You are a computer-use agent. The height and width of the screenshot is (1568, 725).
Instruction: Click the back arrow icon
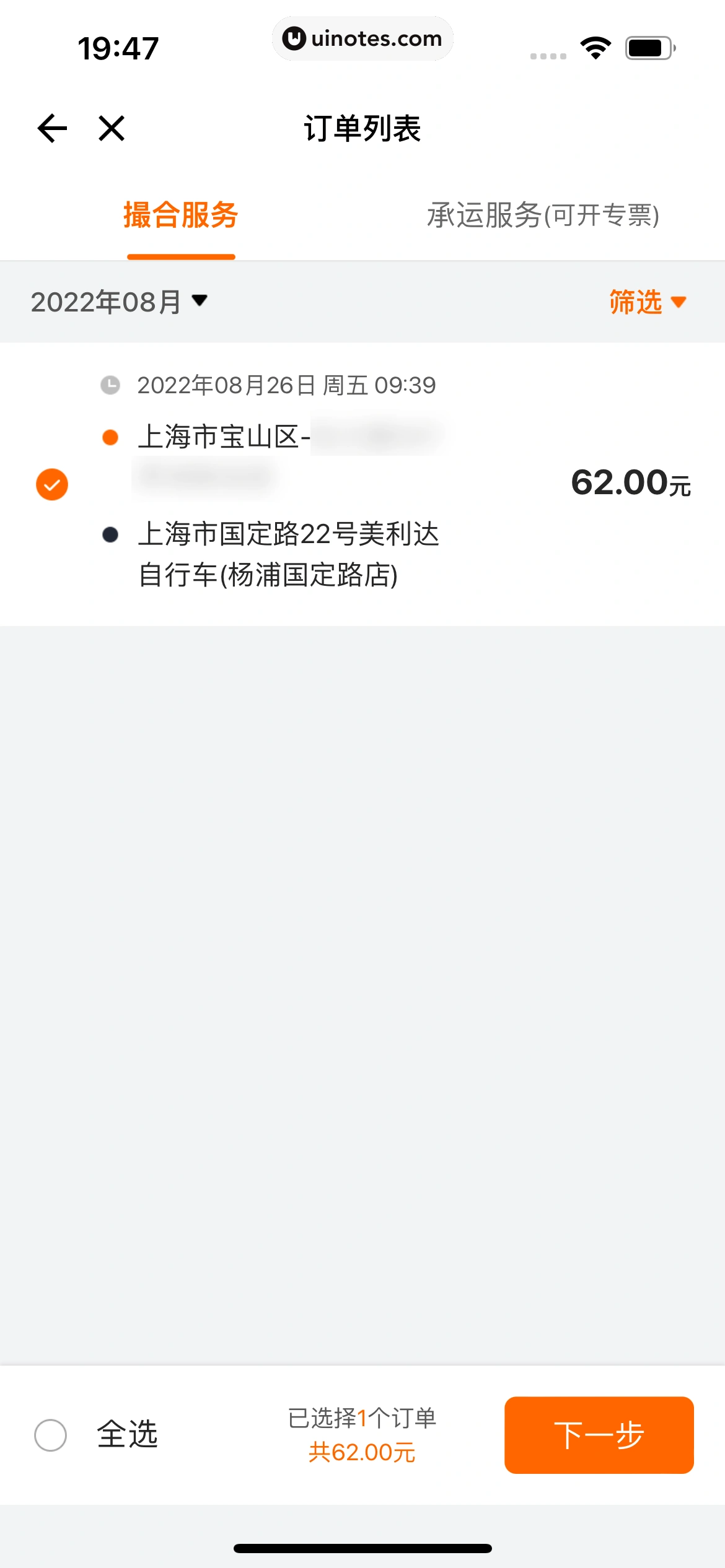[x=51, y=128]
